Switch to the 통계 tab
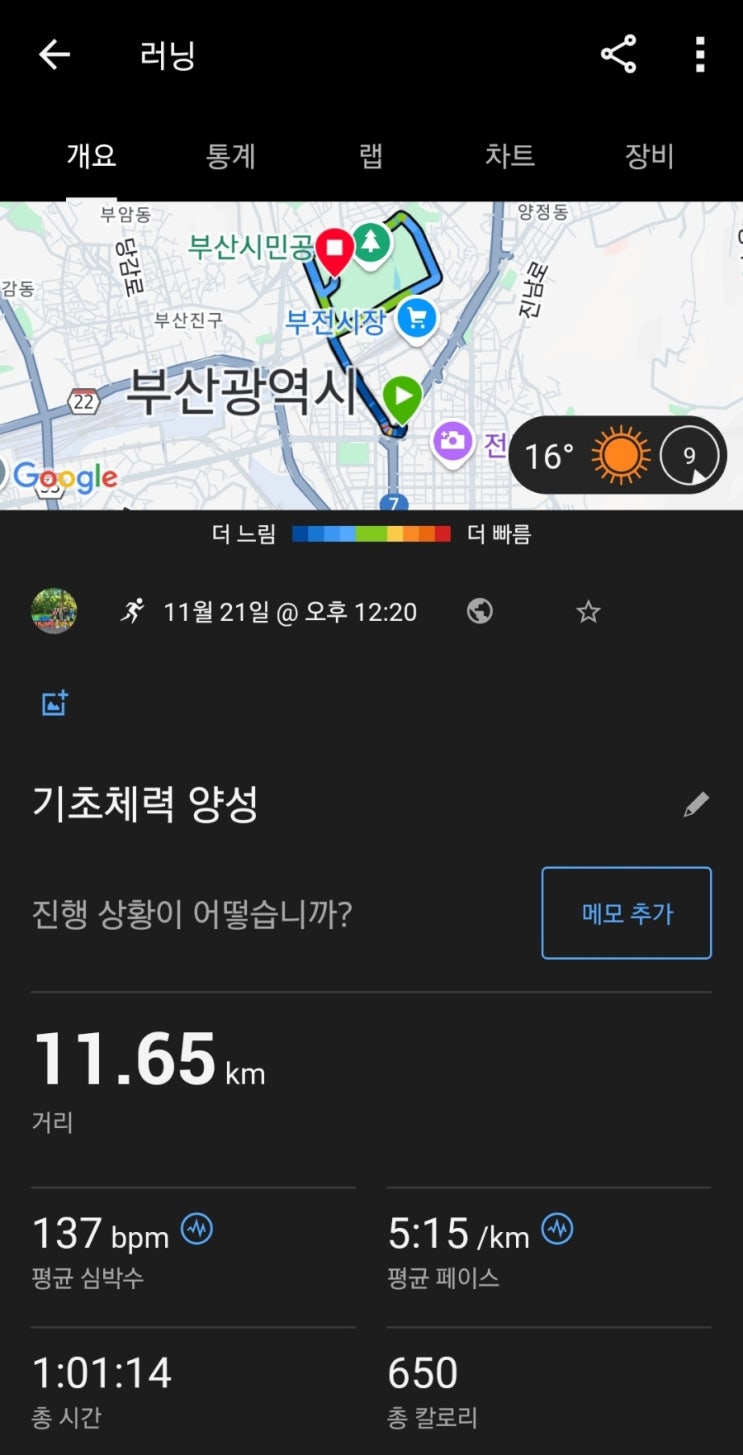743x1455 pixels. coord(231,157)
